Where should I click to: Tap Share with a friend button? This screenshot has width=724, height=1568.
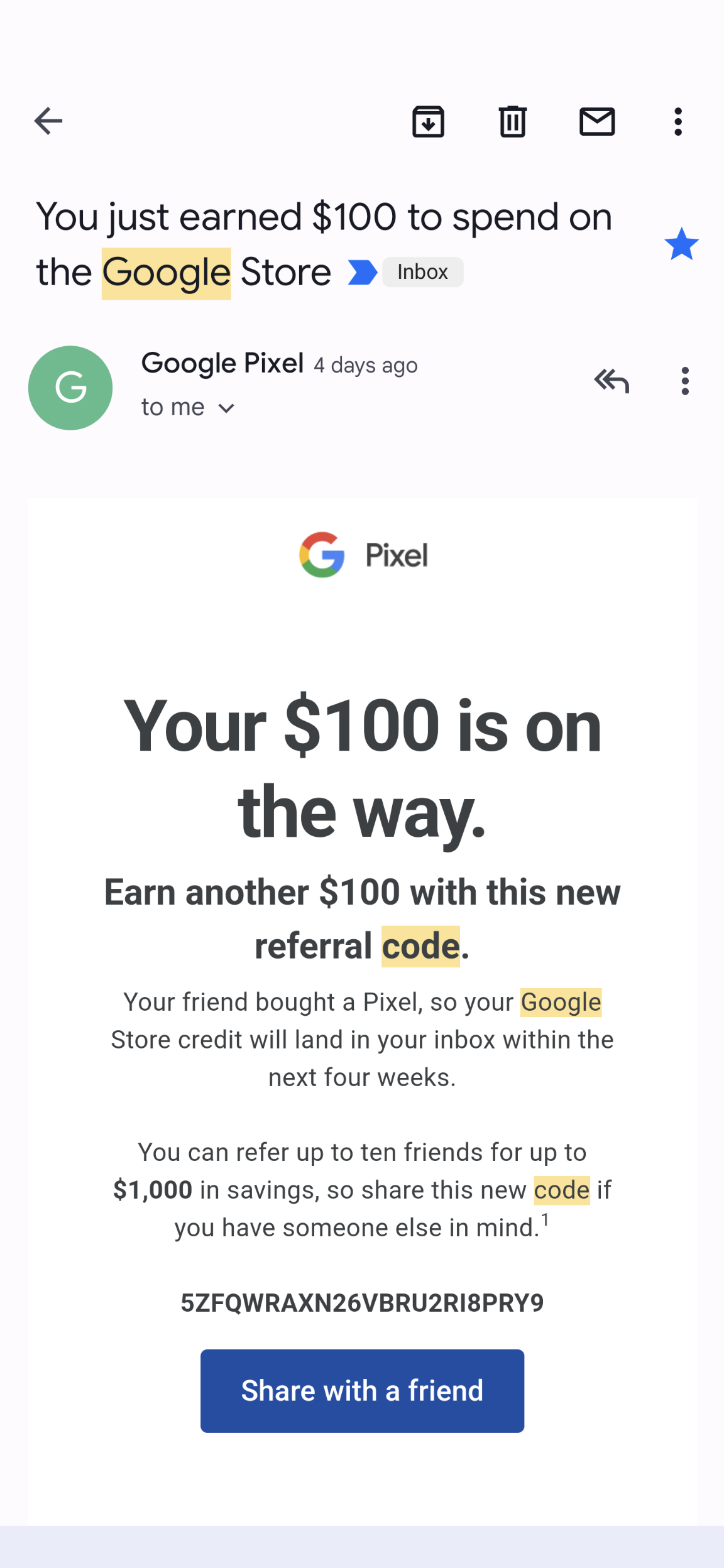(x=362, y=1391)
